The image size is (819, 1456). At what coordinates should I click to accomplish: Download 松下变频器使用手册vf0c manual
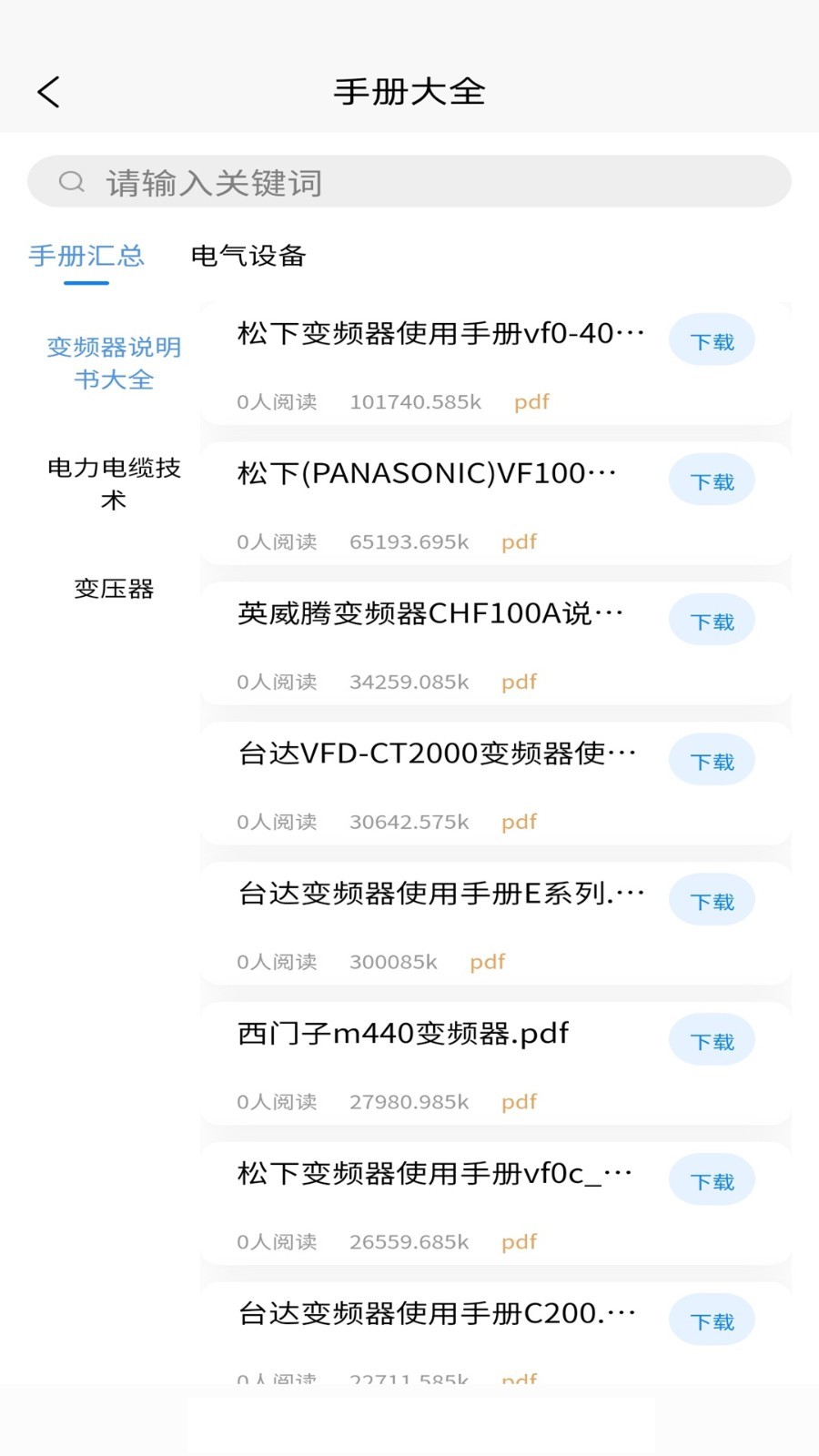pyautogui.click(x=712, y=1182)
